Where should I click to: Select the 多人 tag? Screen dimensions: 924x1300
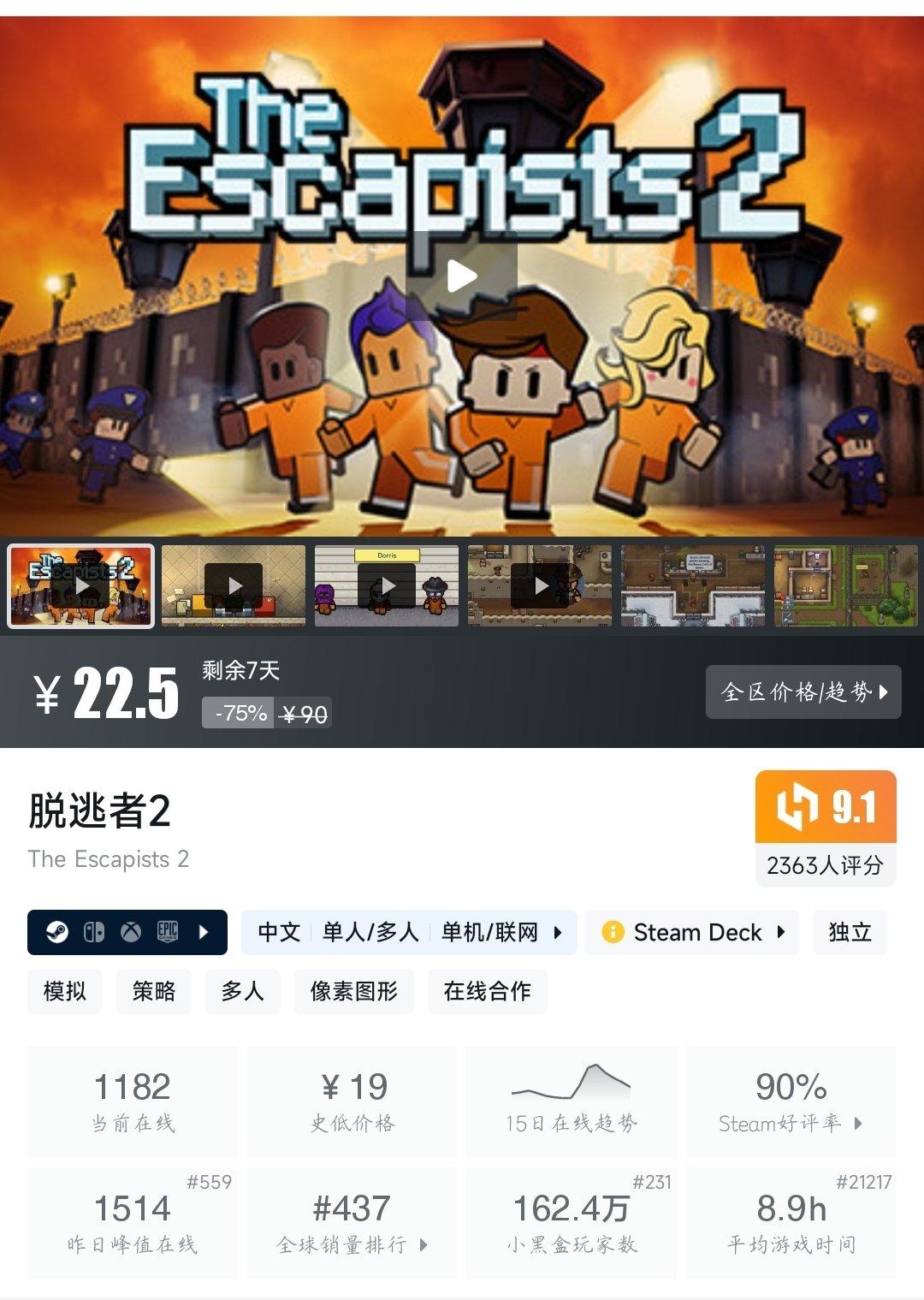pos(243,991)
